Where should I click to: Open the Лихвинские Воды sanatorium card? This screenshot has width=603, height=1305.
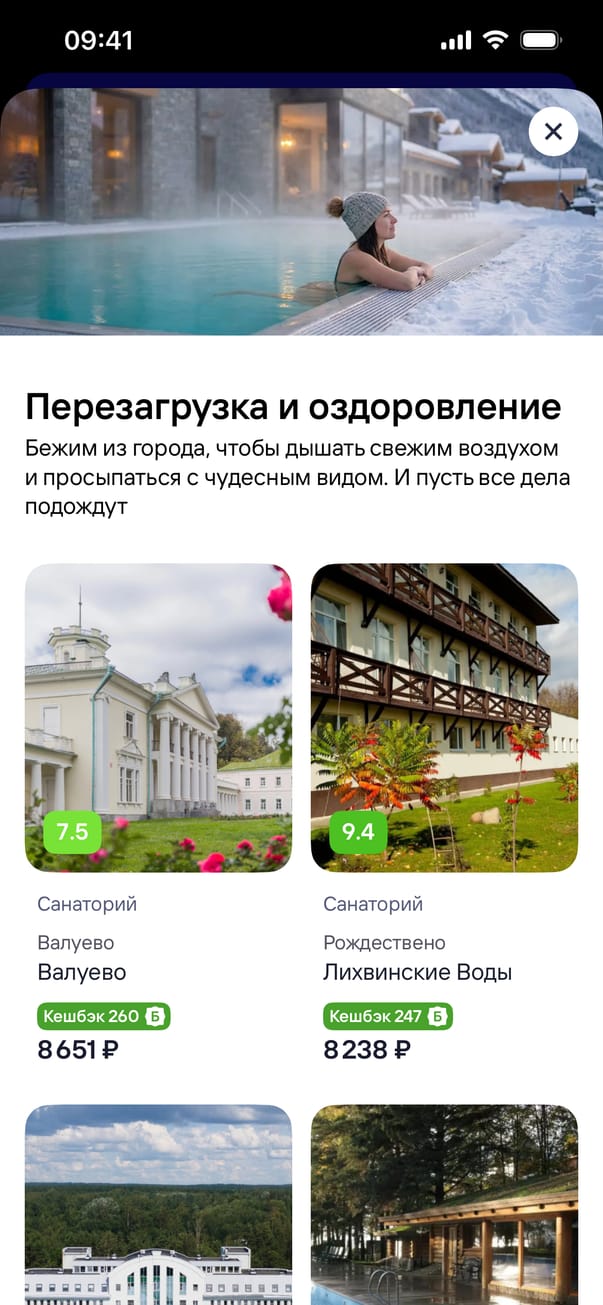pyautogui.click(x=444, y=814)
